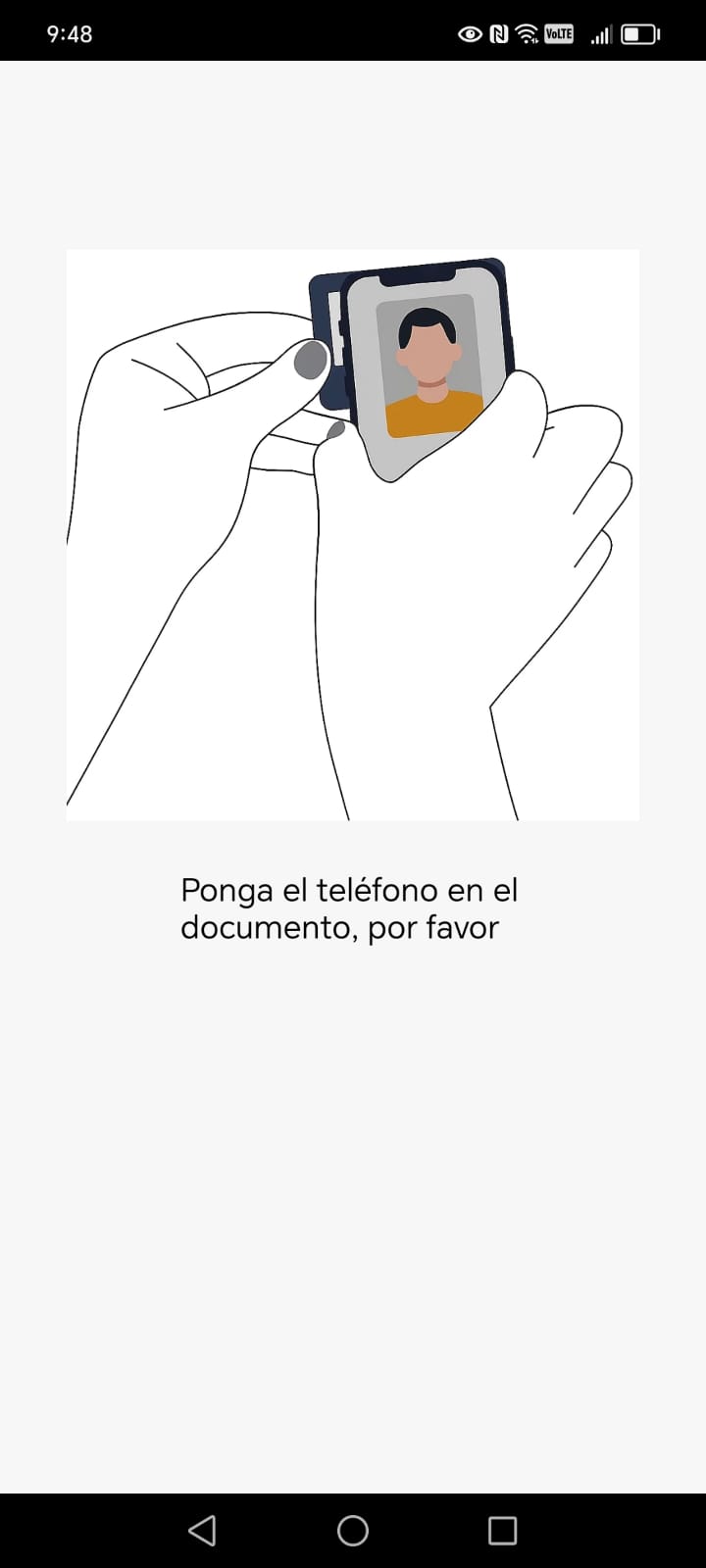Tap the NFC status icon
Screen dimensions: 706x1568
click(500, 32)
